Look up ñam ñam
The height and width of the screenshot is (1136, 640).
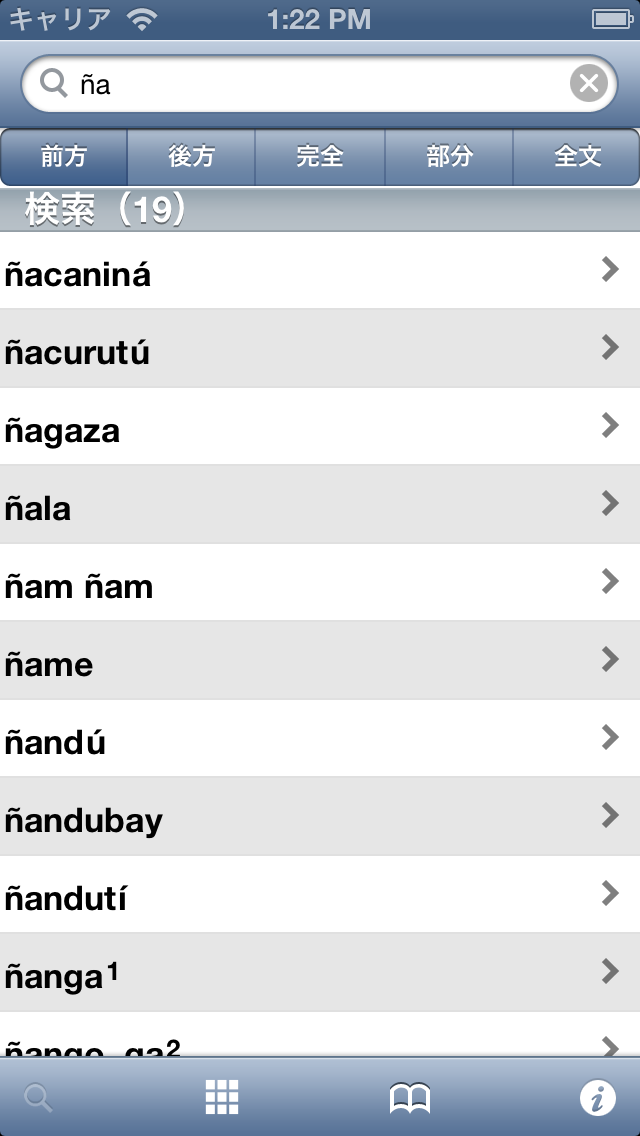pyautogui.click(x=320, y=584)
